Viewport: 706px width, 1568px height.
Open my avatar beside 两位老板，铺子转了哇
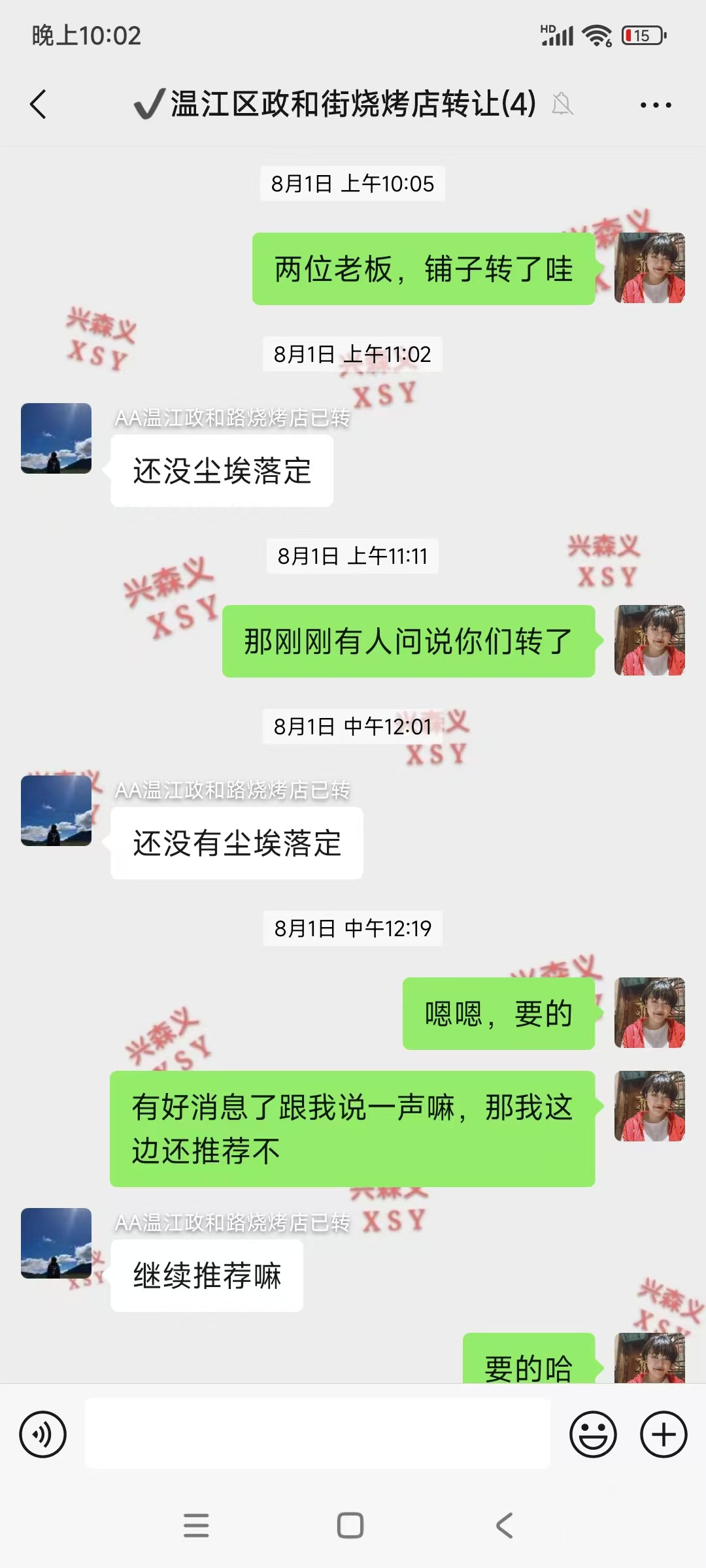(x=649, y=268)
